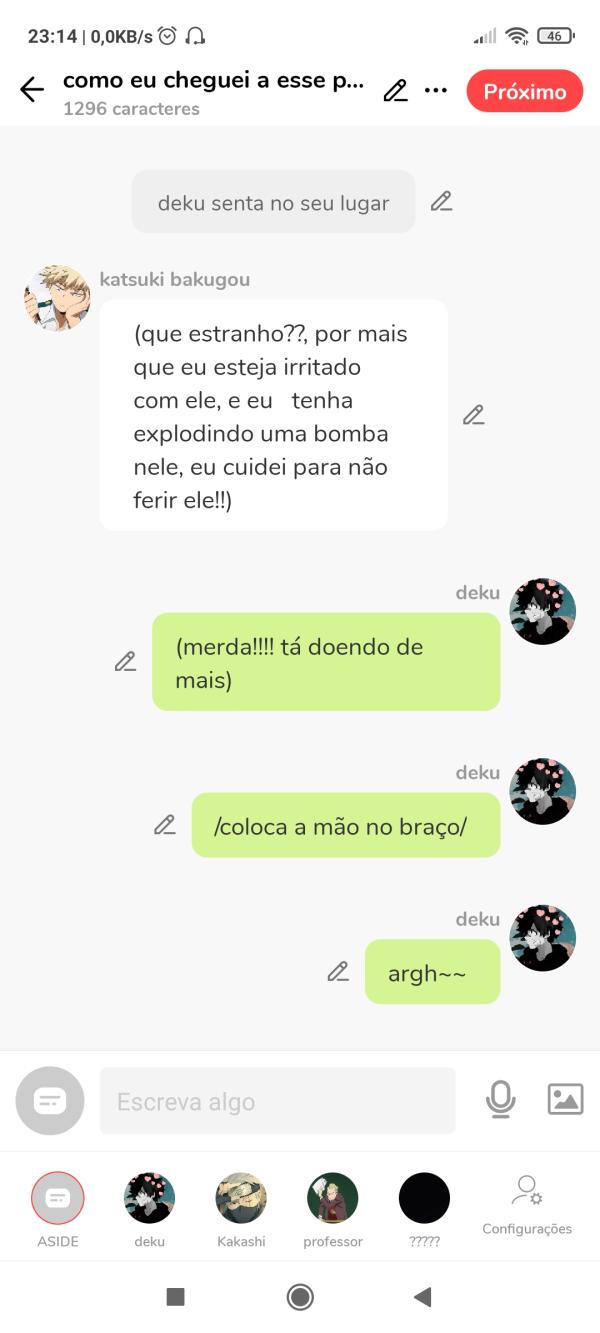
Task: Tap the system home button
Action: 300,1297
